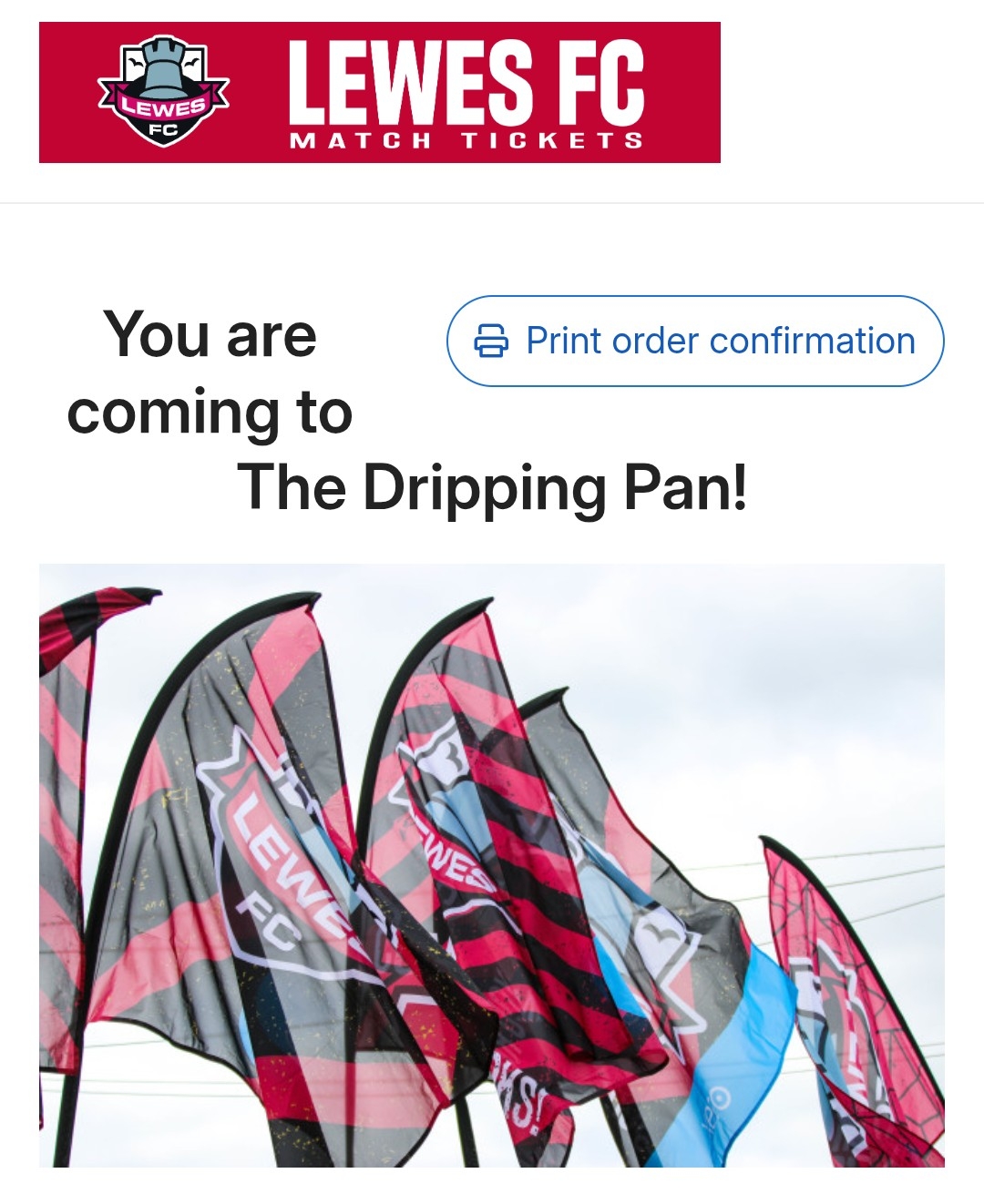Viewport: 984px width, 1204px height.
Task: Open the Lewes FC Match Tickets banner
Action: 379,93
